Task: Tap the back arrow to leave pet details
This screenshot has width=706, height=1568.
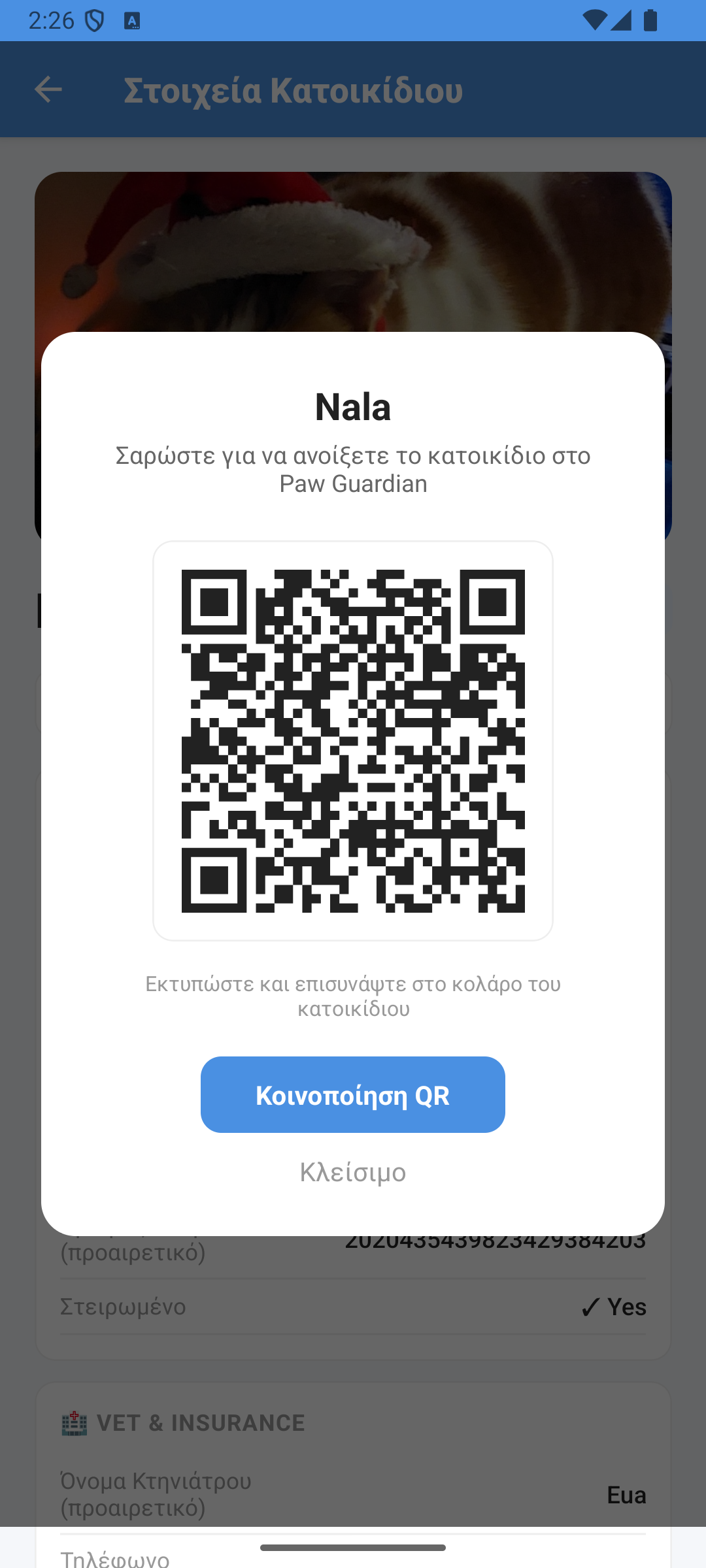Action: 48,90
